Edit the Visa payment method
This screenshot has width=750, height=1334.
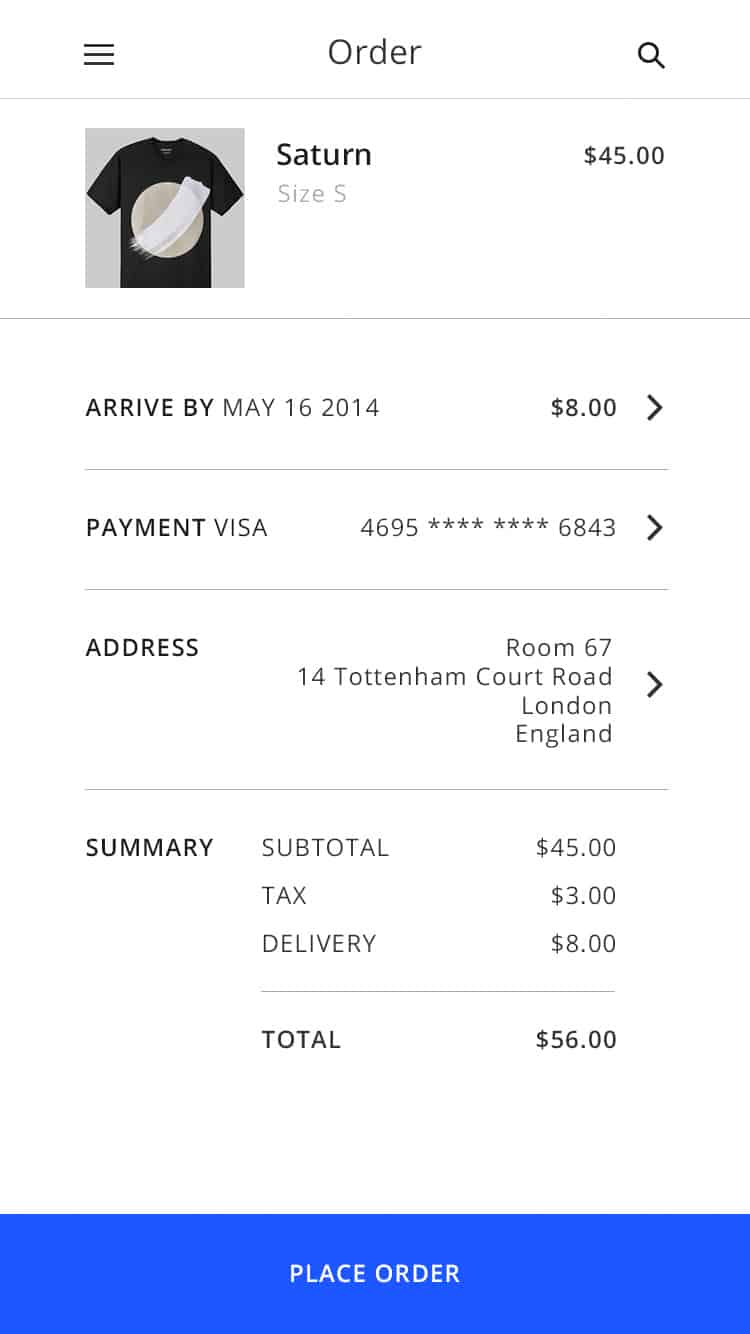(654, 527)
